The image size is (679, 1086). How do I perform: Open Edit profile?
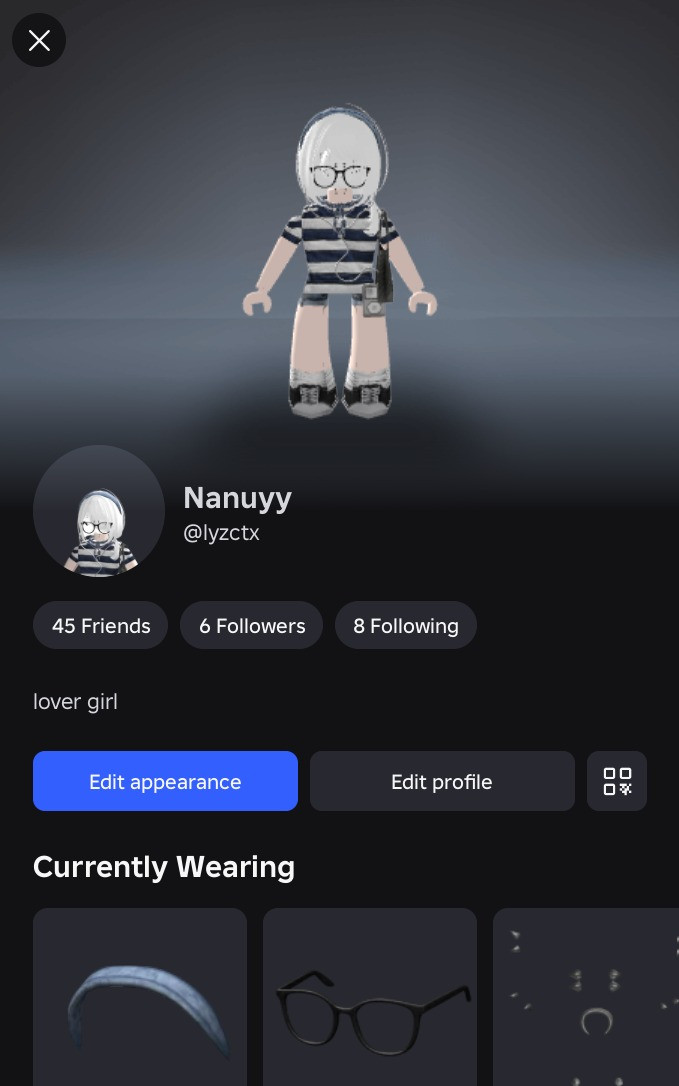click(x=442, y=781)
